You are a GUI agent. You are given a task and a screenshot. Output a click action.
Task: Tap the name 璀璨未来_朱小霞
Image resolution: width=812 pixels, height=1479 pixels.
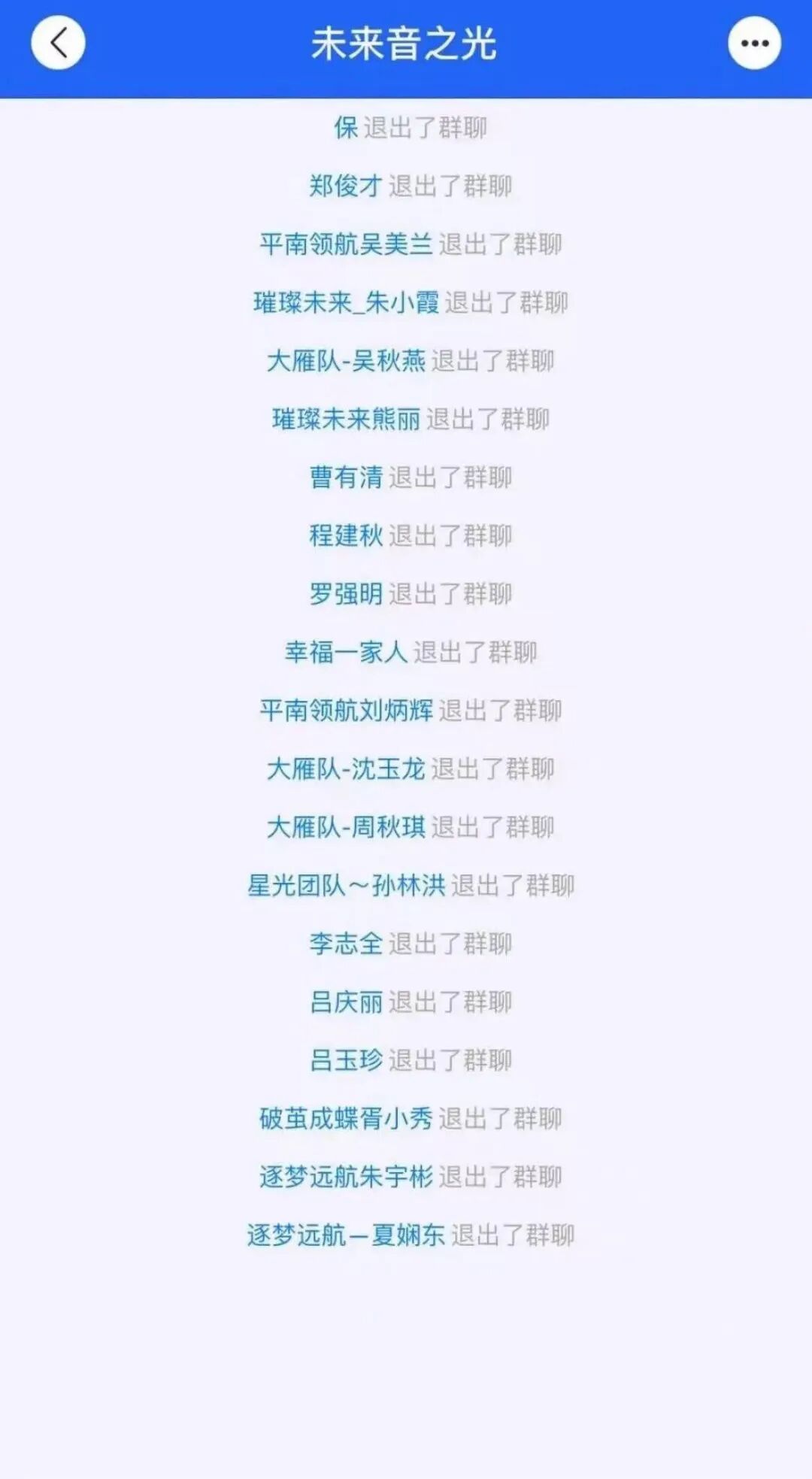coord(346,303)
